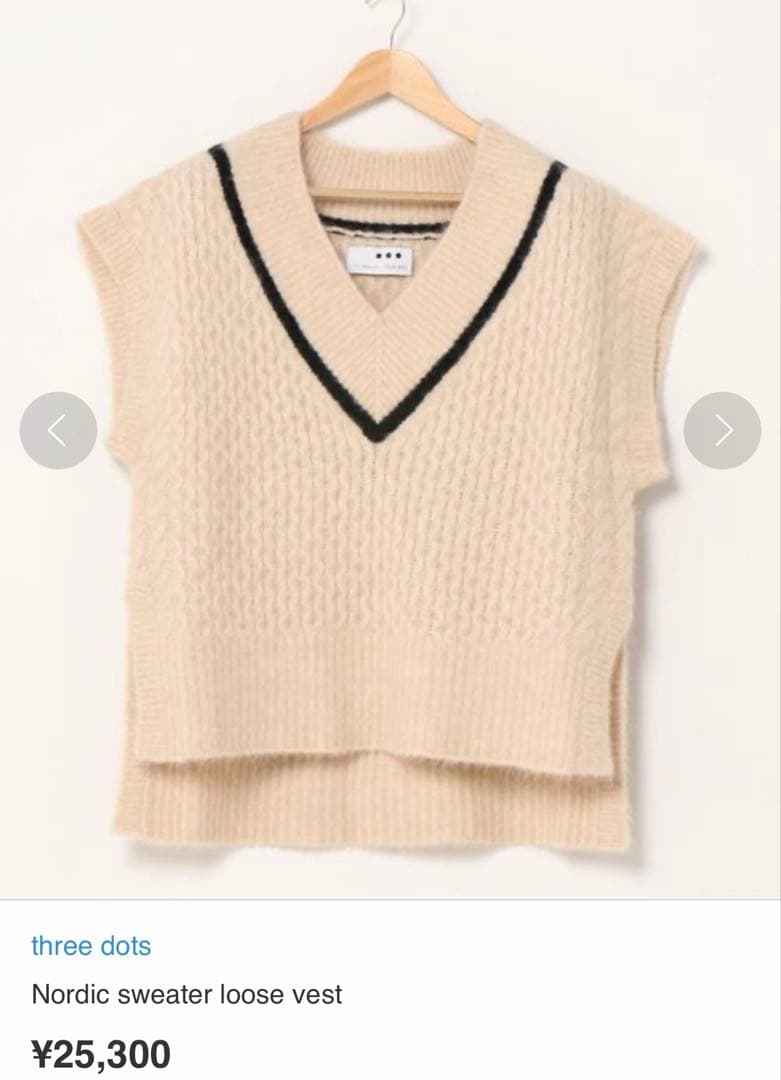
Task: Show the next product image
Action: [x=722, y=430]
